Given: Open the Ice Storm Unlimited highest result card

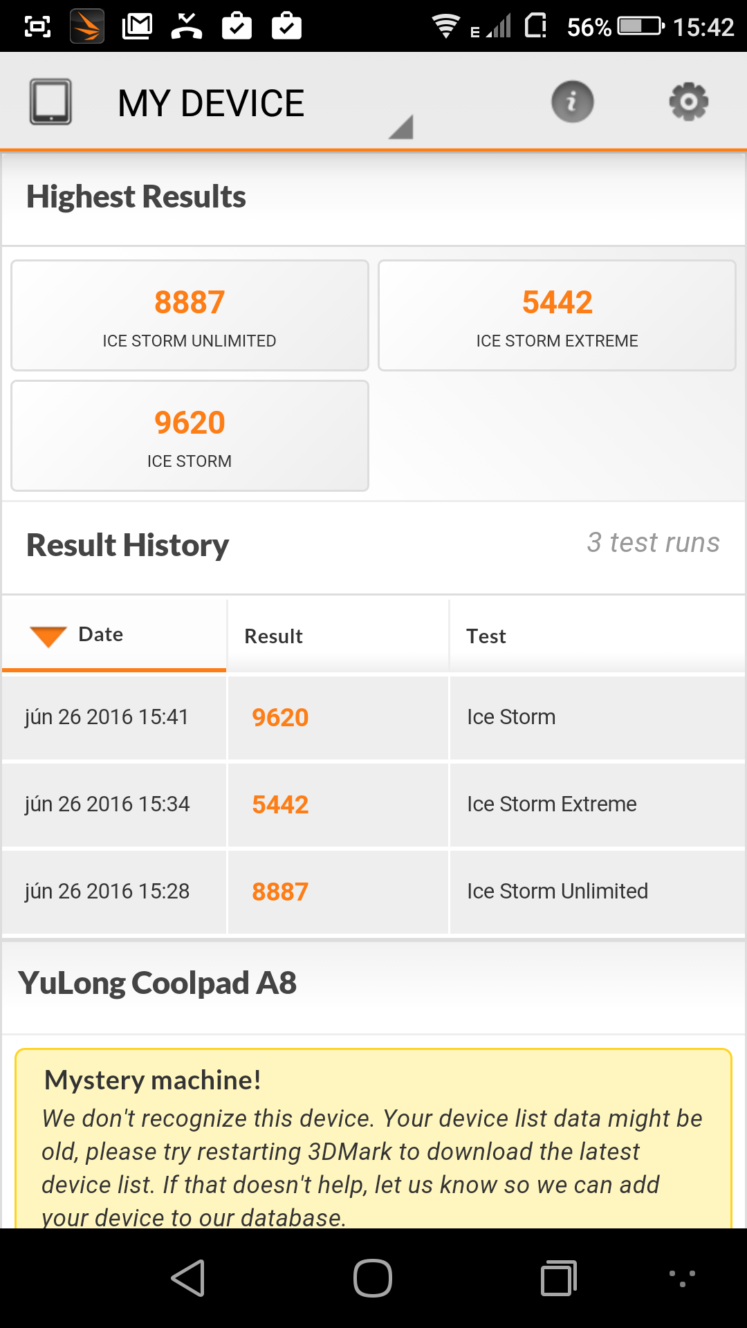Looking at the screenshot, I should [x=190, y=316].
